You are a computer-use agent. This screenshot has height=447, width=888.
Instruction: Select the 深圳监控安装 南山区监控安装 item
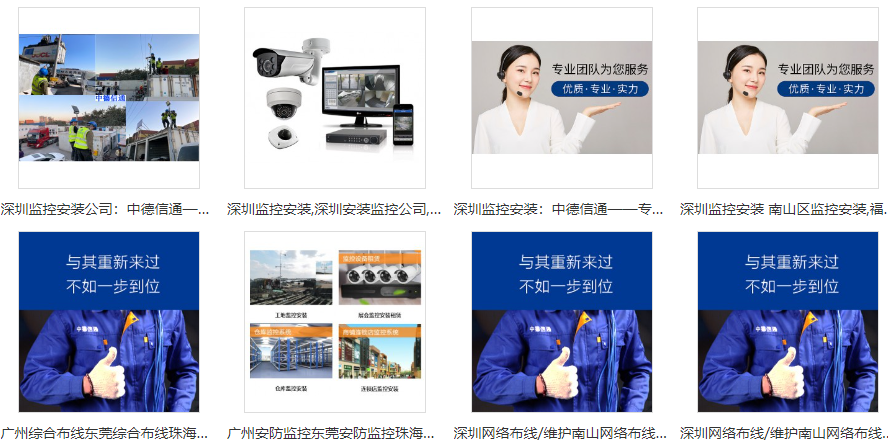787,98
